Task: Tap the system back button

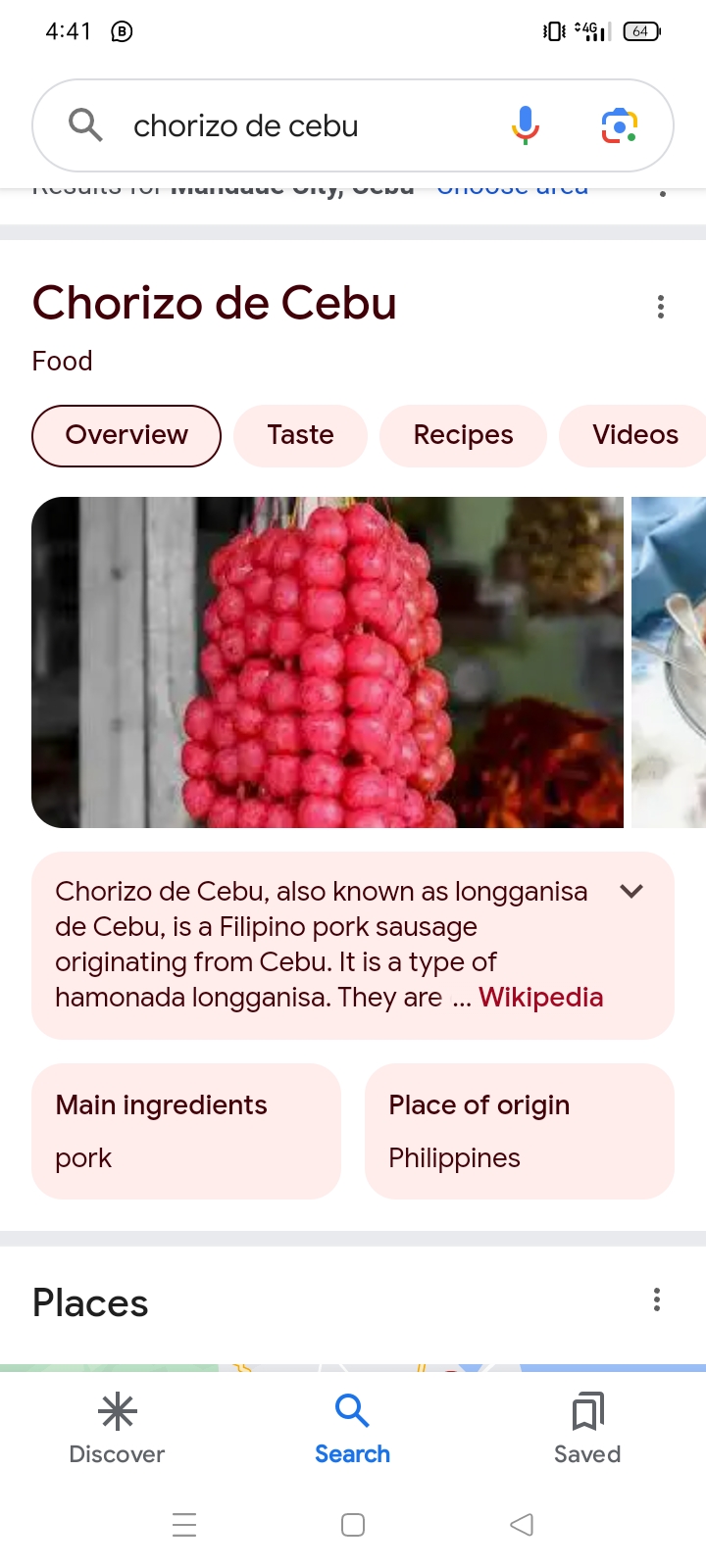Action: click(522, 1525)
